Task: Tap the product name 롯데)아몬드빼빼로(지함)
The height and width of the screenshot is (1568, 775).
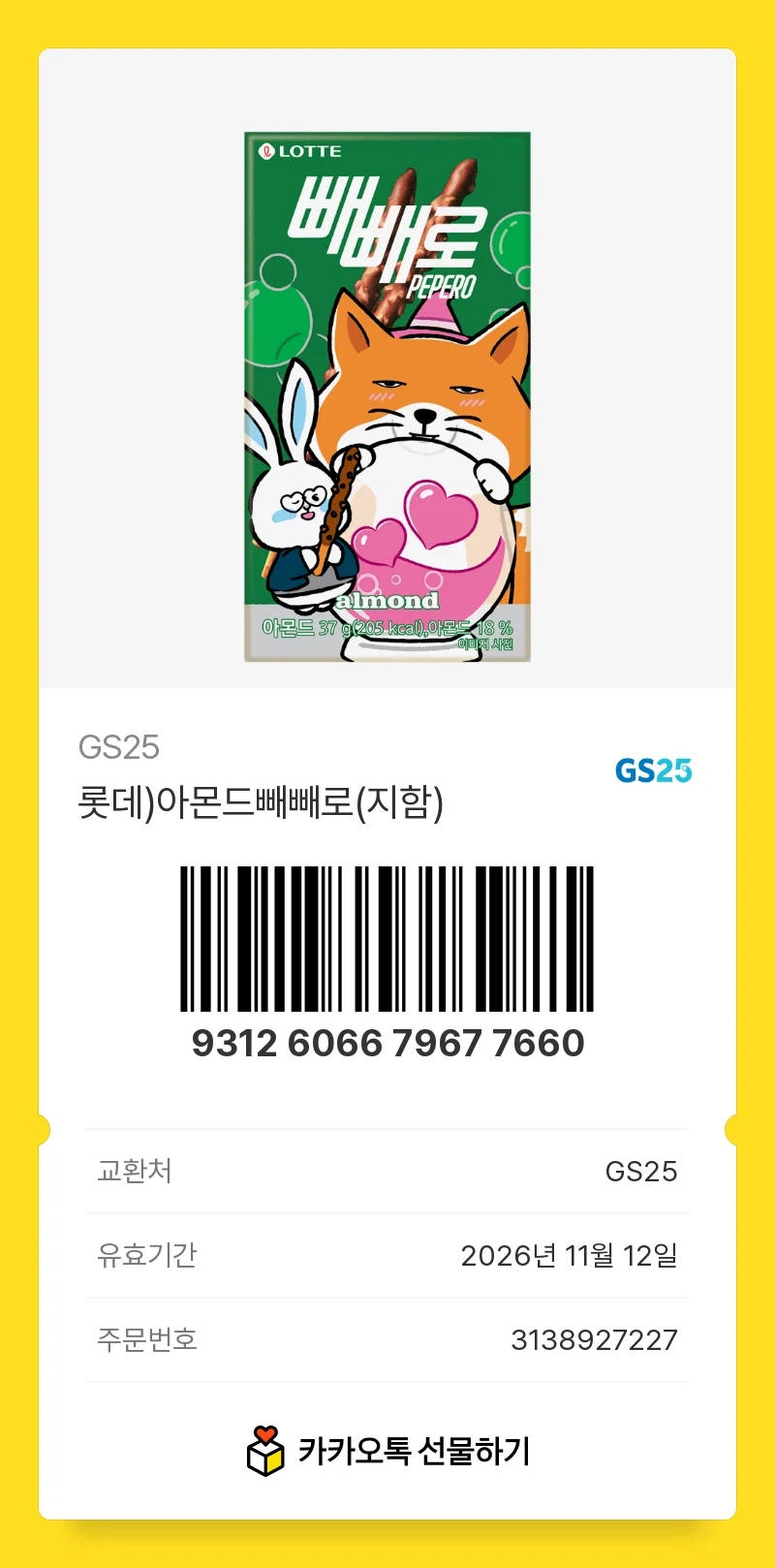Action: pos(262,800)
